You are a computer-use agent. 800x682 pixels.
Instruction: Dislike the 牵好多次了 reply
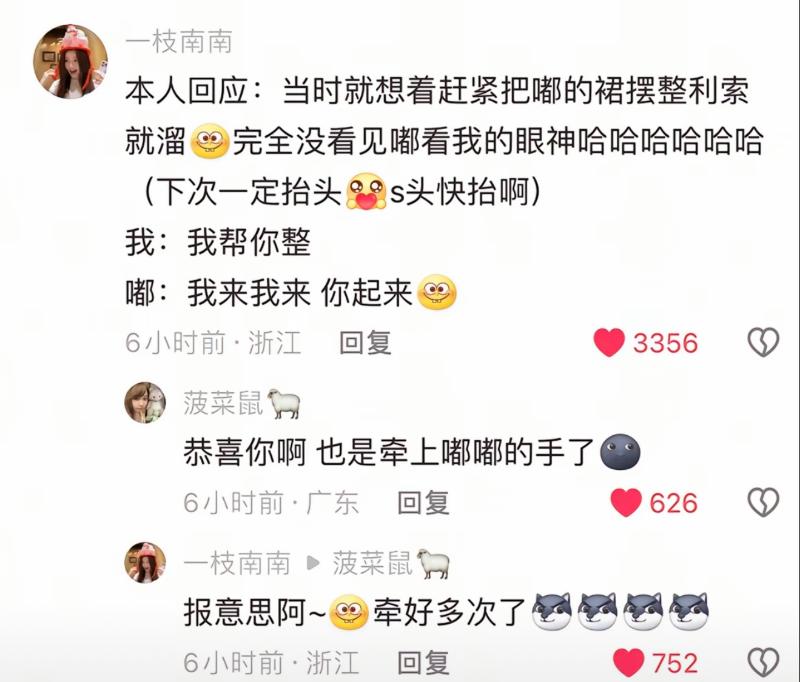(763, 662)
